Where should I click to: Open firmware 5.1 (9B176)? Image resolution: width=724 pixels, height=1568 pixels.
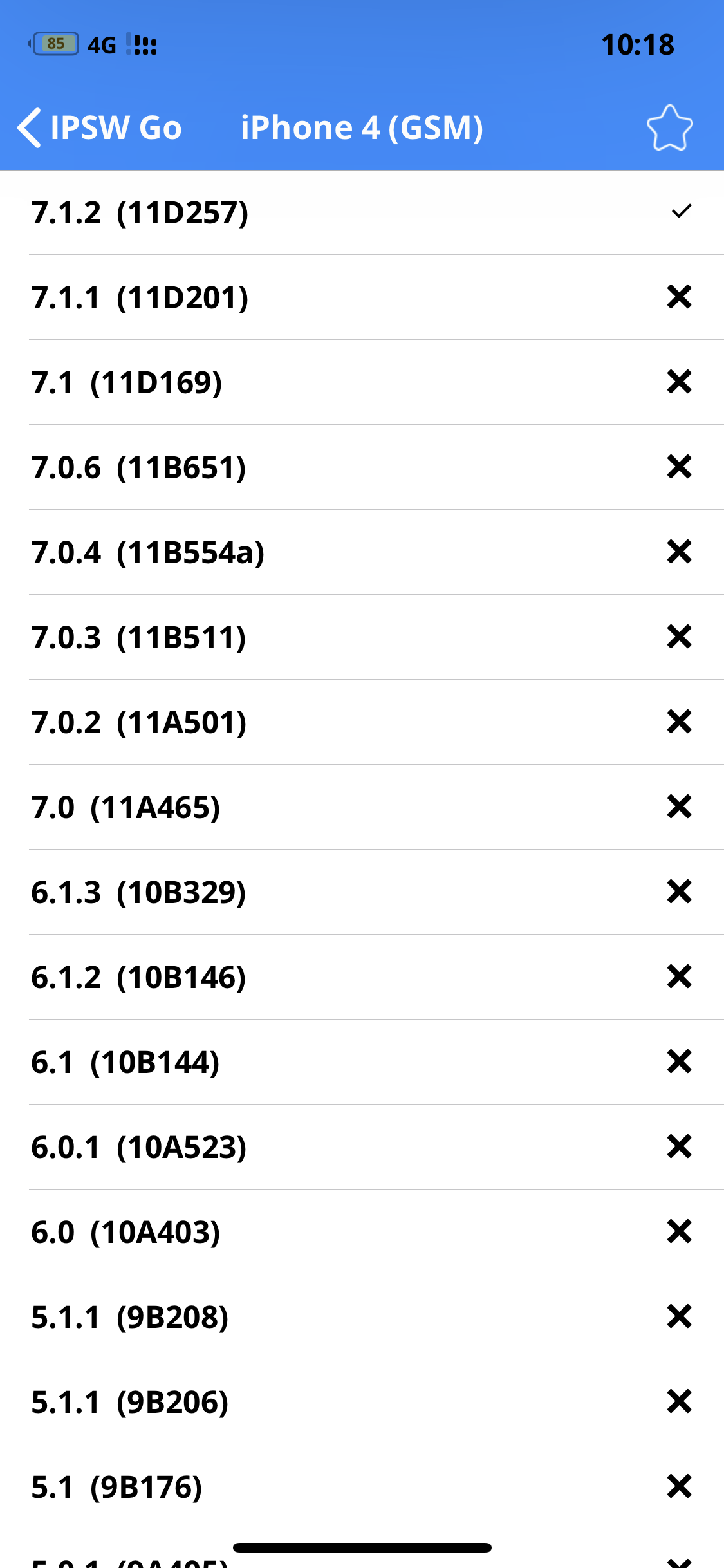[x=362, y=1487]
